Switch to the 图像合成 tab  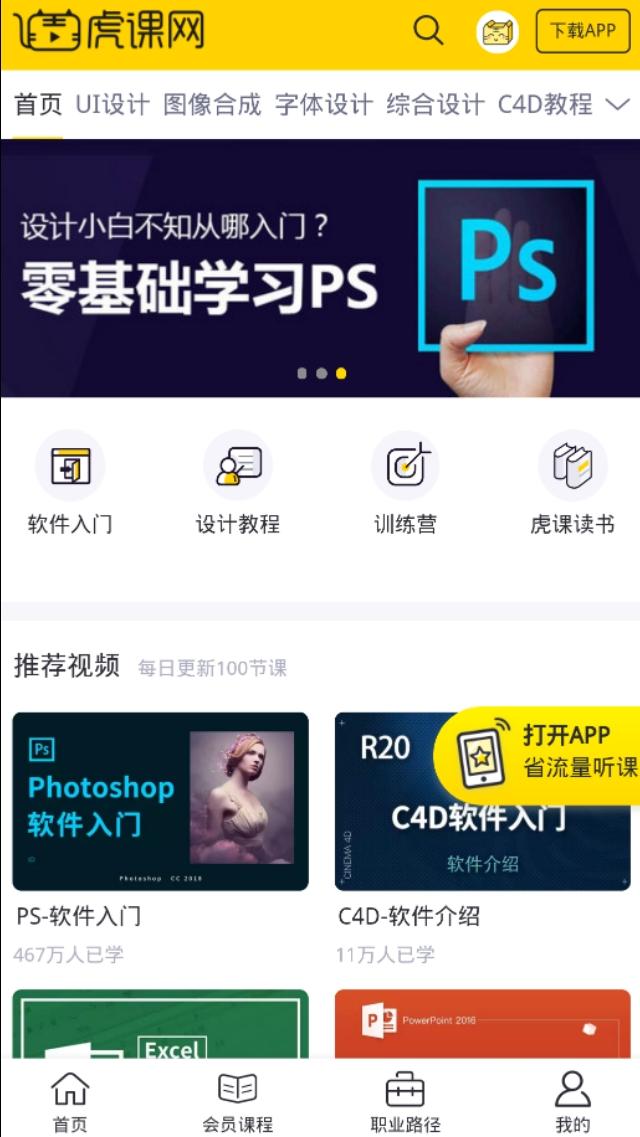[212, 104]
